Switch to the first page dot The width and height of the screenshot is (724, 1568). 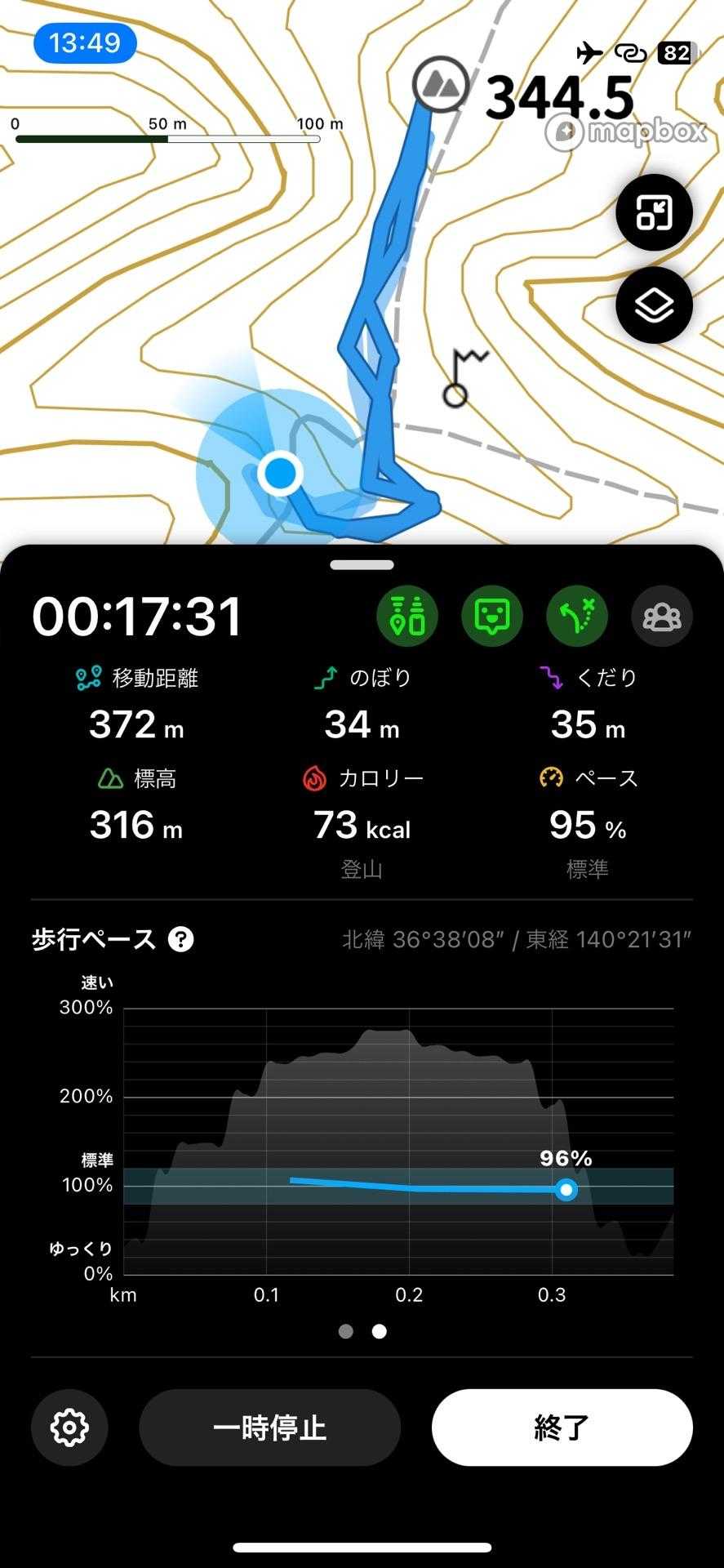(x=346, y=1331)
